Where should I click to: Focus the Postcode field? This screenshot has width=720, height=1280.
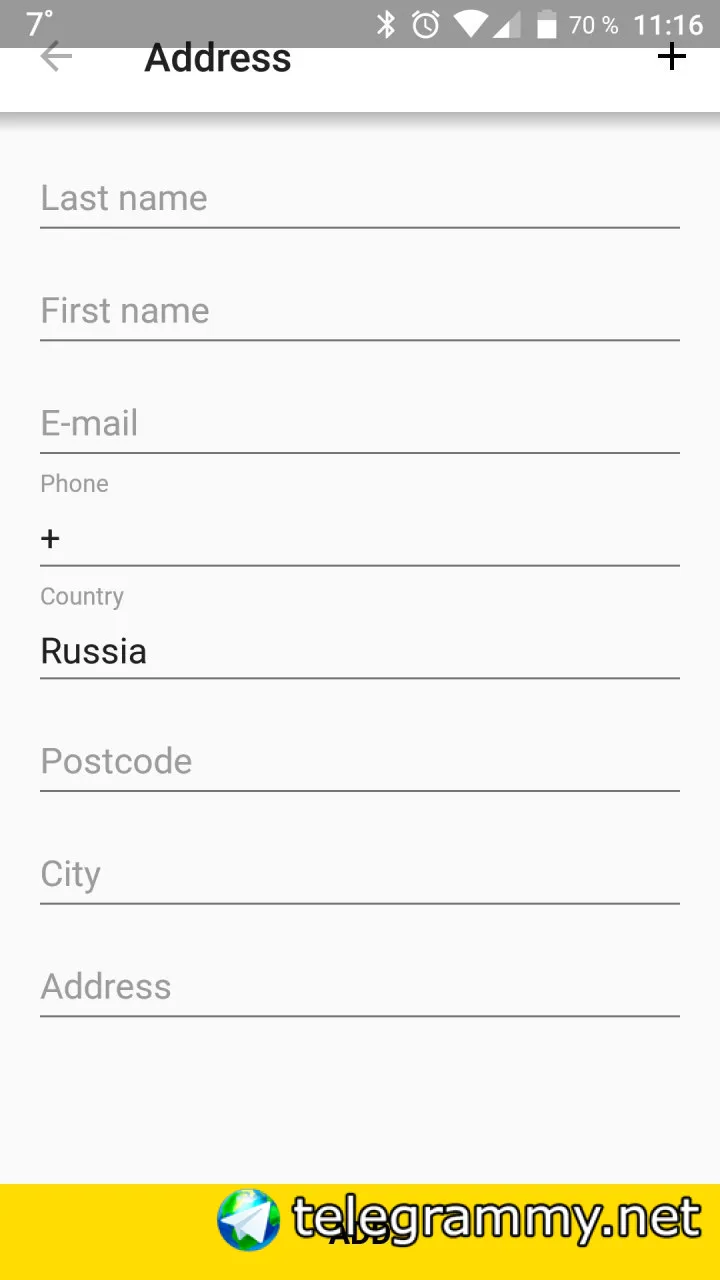tap(360, 761)
